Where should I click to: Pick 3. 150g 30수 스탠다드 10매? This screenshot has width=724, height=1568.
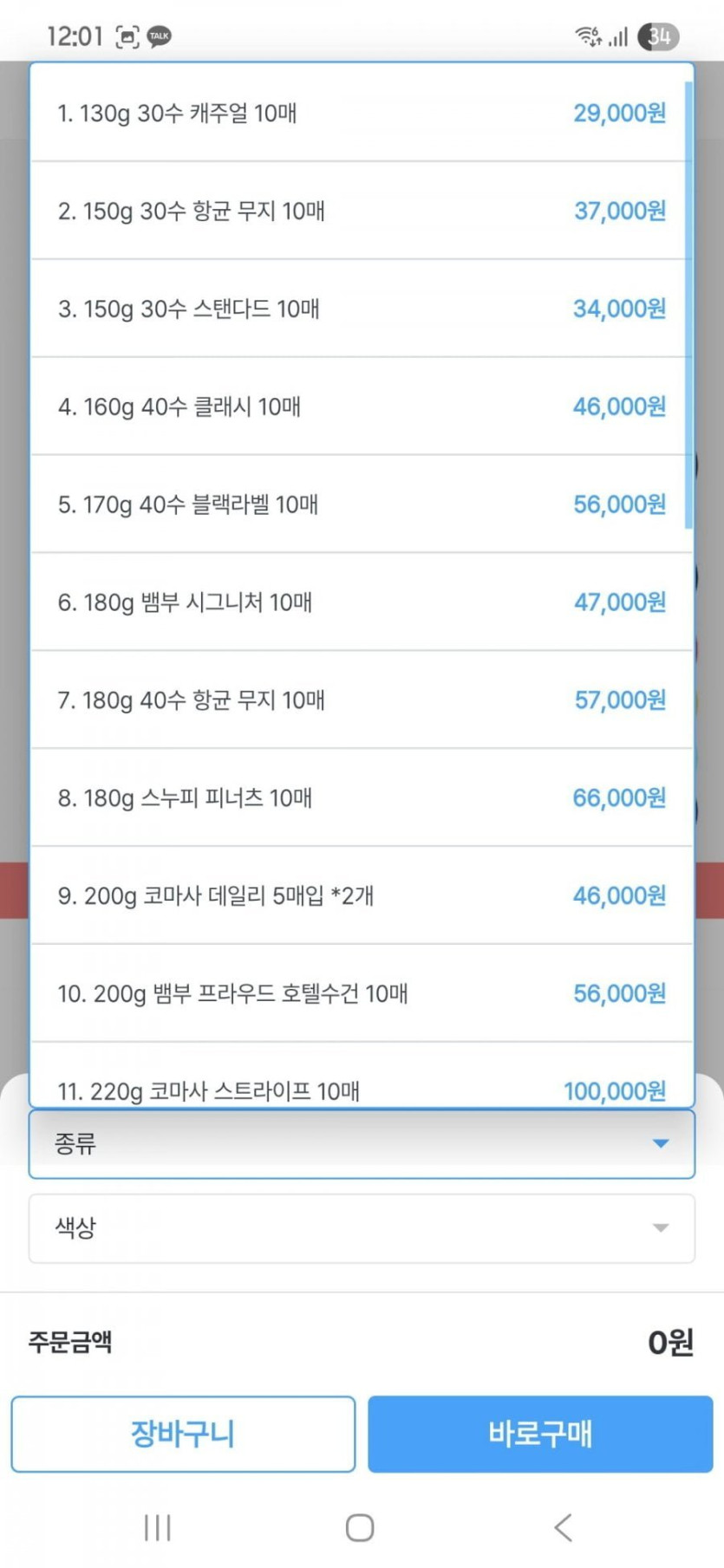pos(362,309)
